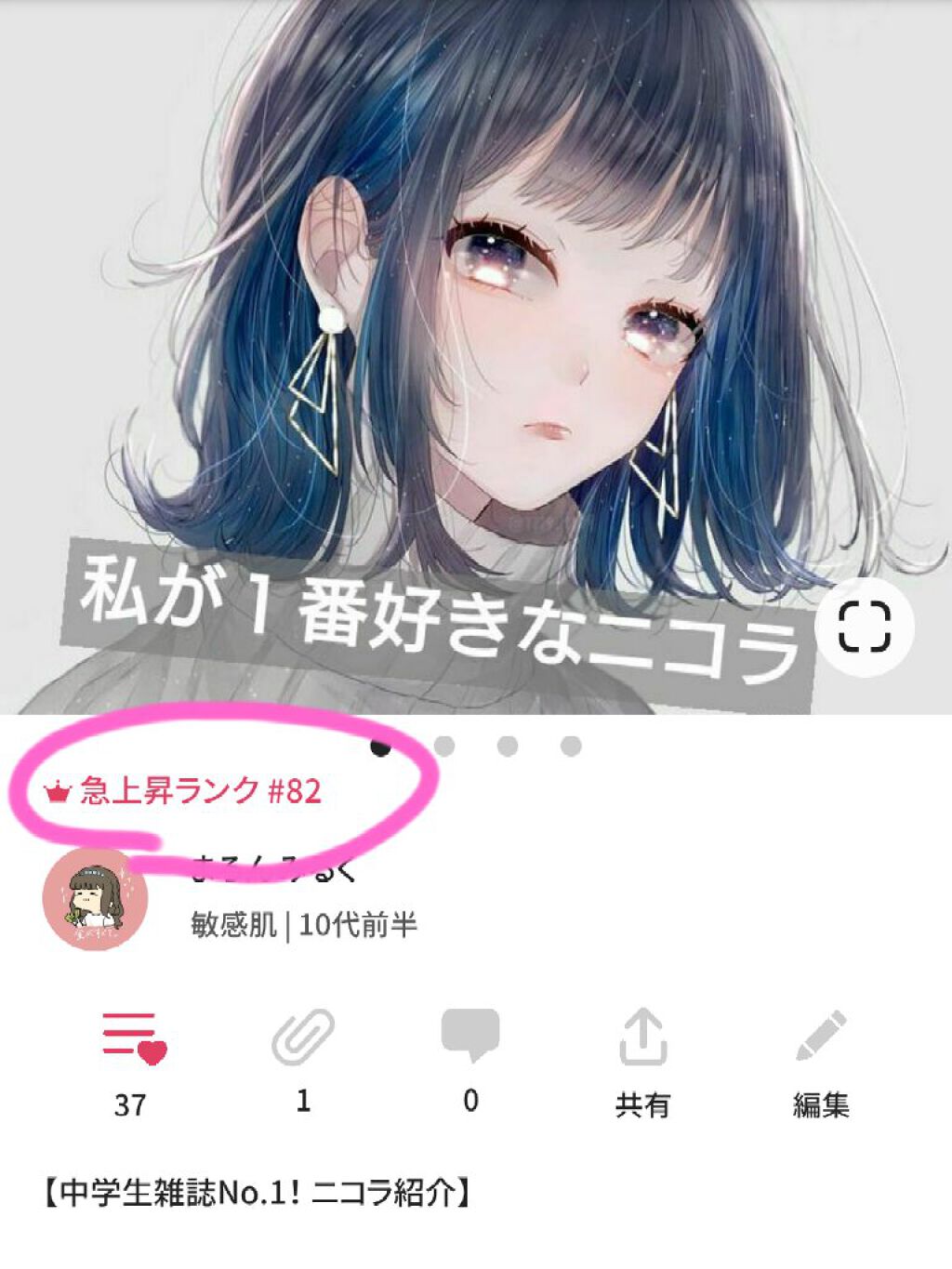The height and width of the screenshot is (1269, 952).
Task: Like this post with the heart list icon
Action: [x=133, y=1037]
